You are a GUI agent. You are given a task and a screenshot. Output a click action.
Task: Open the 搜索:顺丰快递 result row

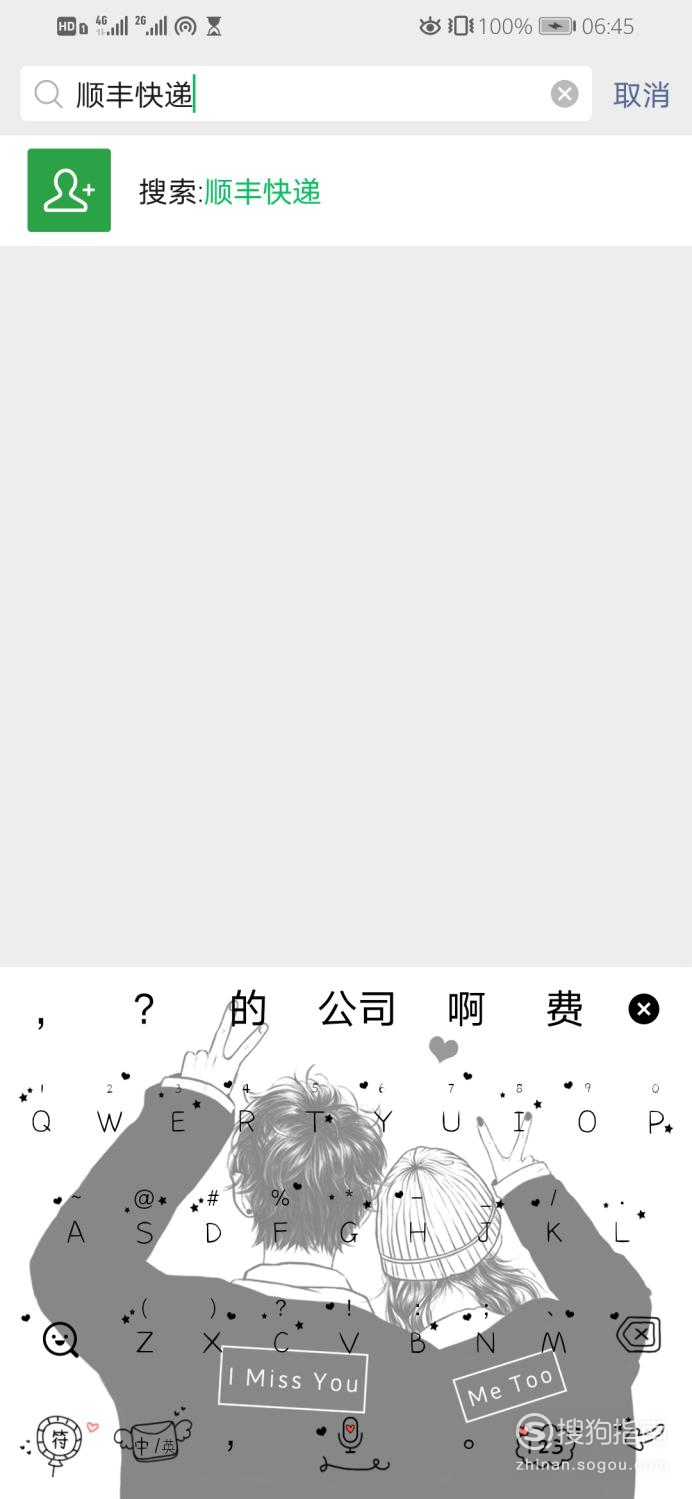[x=346, y=191]
